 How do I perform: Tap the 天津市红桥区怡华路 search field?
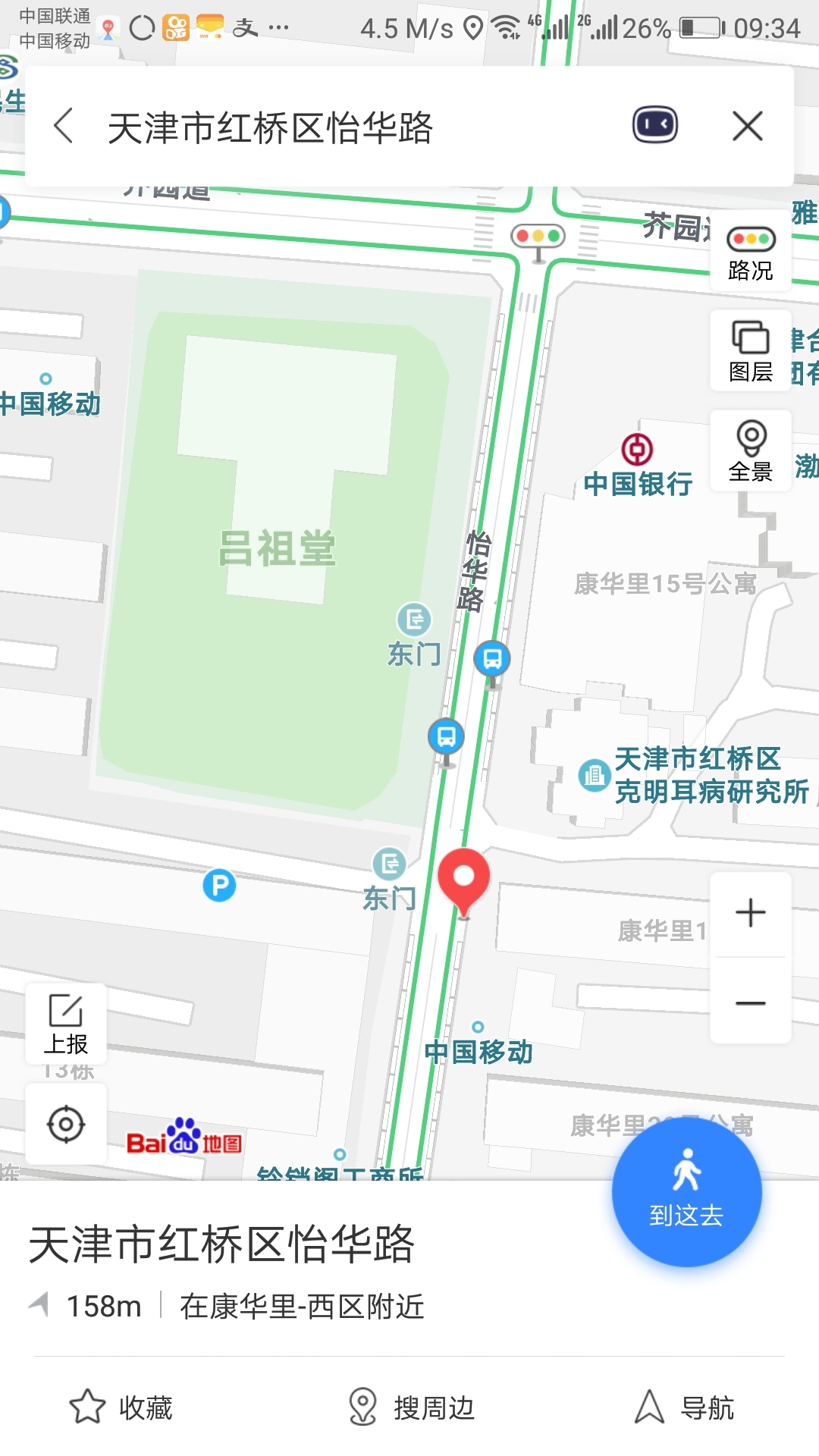[341, 127]
